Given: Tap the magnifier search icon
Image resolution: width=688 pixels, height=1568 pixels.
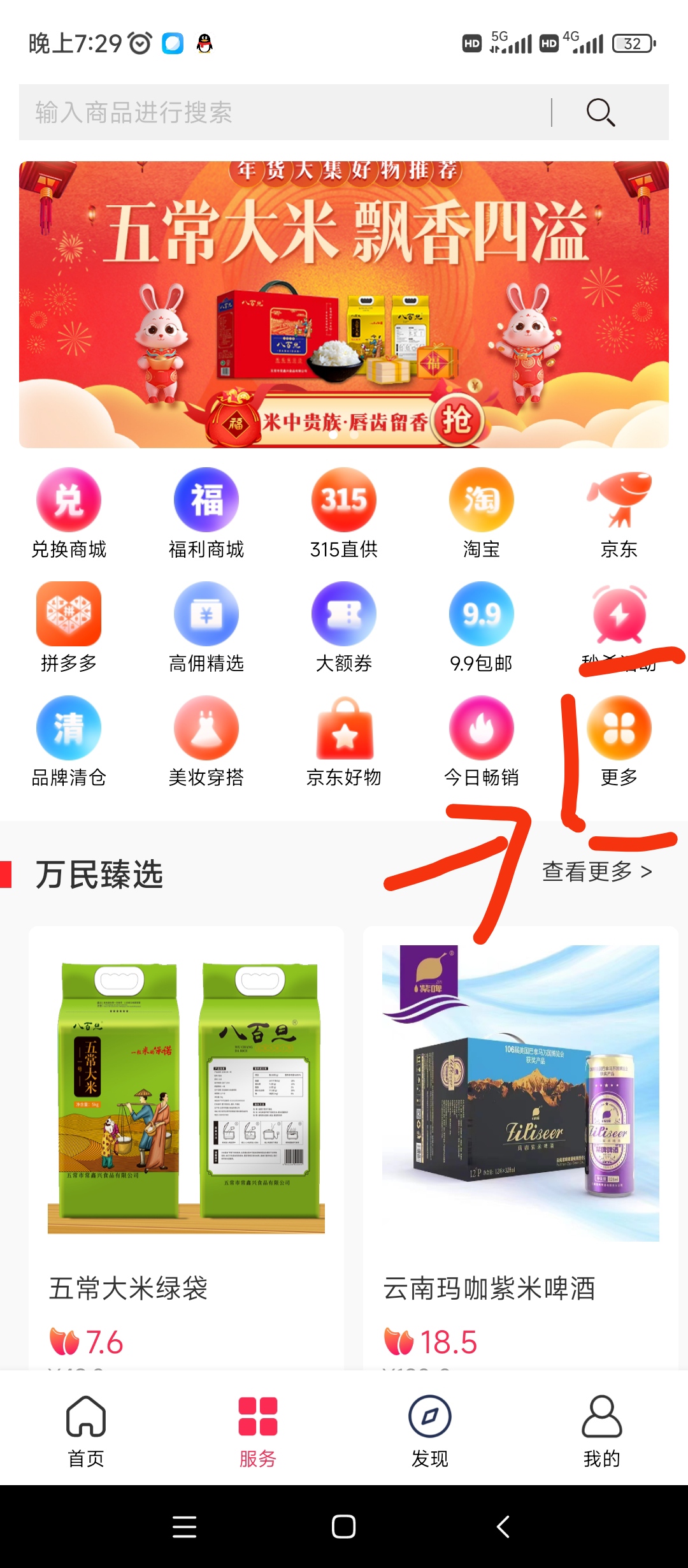Looking at the screenshot, I should (x=600, y=112).
